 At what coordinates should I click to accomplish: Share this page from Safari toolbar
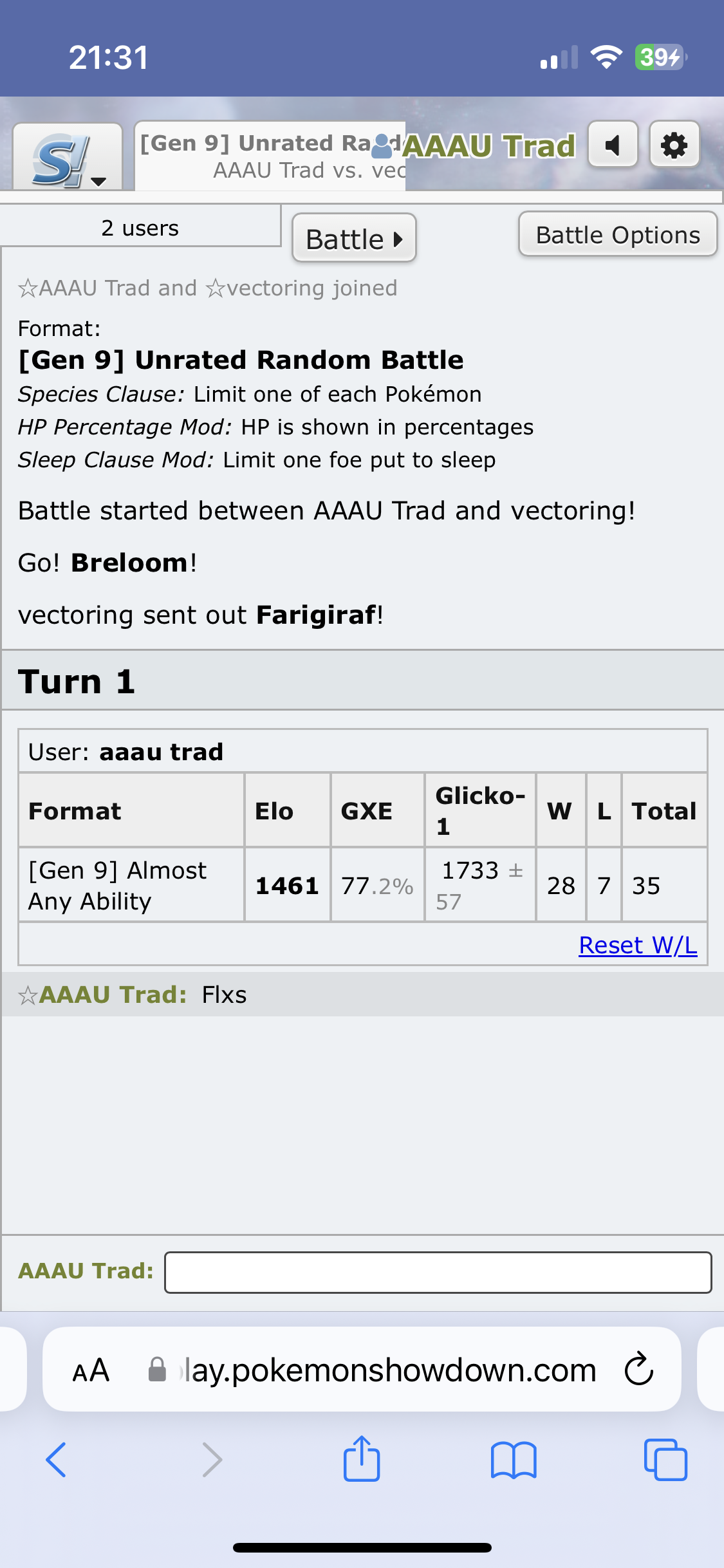[362, 1459]
